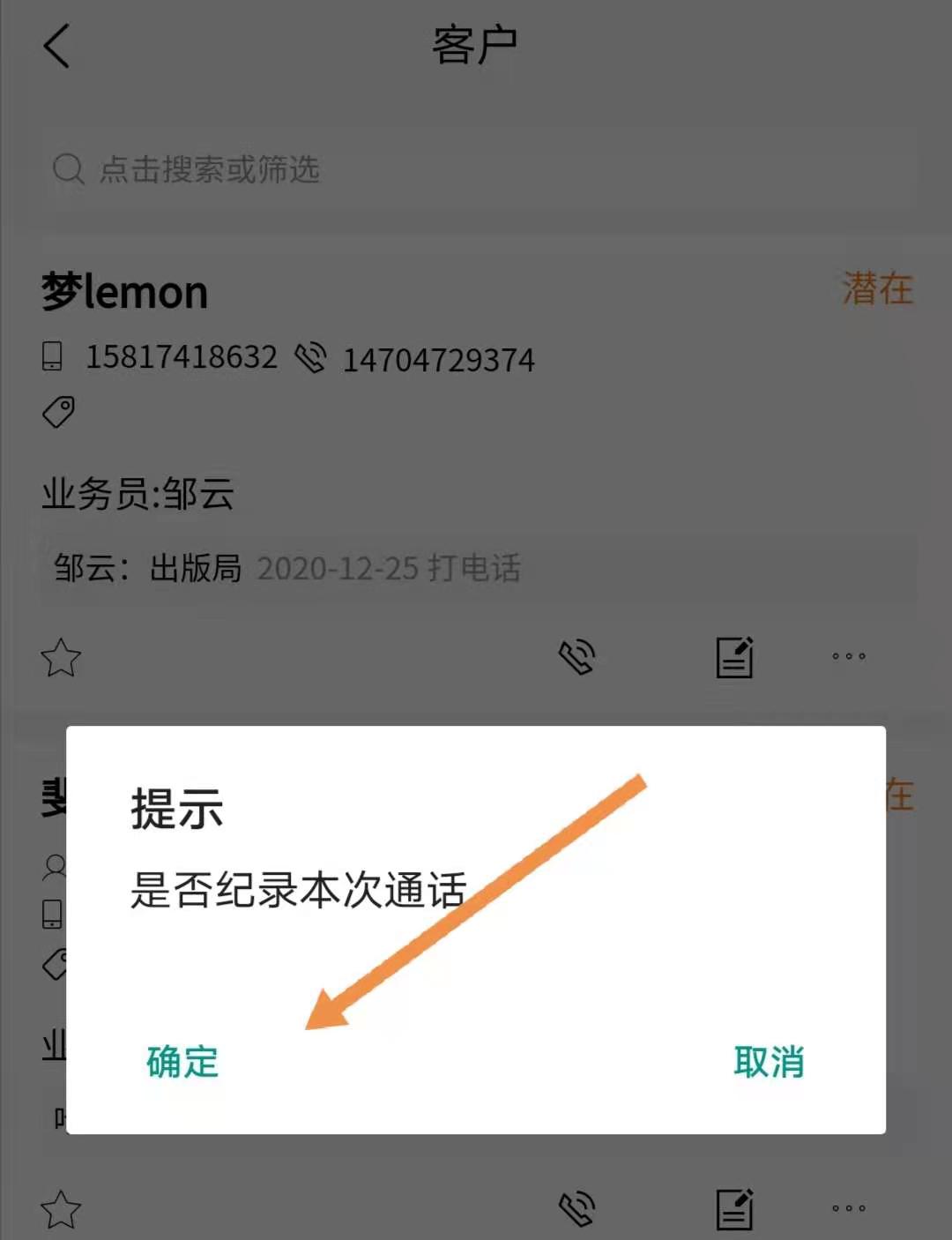Add a note for 梦lemon
The height and width of the screenshot is (1240, 952).
pos(734,658)
